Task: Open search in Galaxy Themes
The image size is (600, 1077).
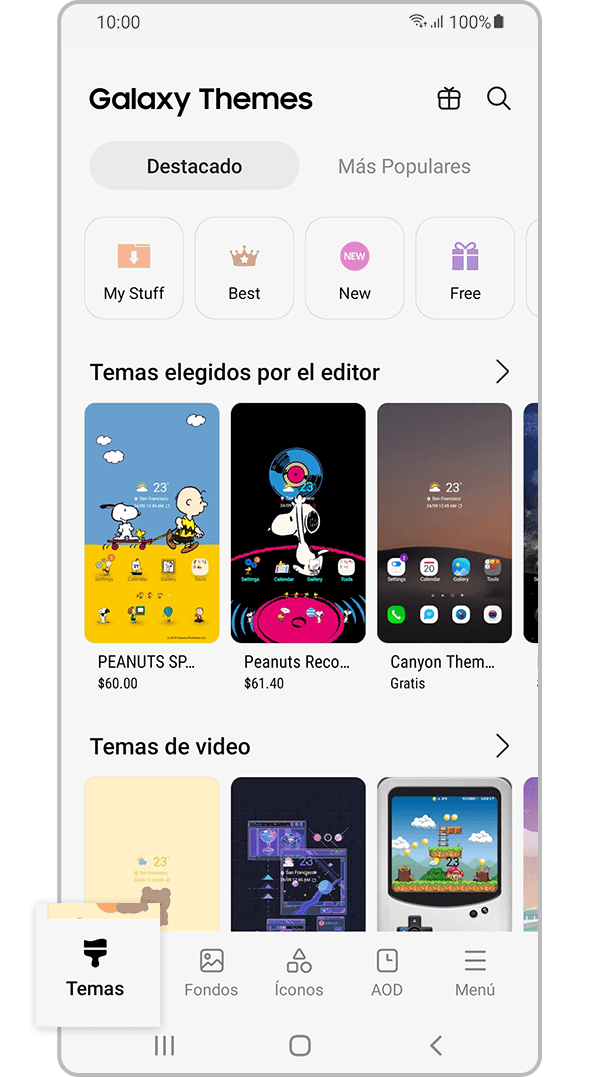Action: (498, 99)
